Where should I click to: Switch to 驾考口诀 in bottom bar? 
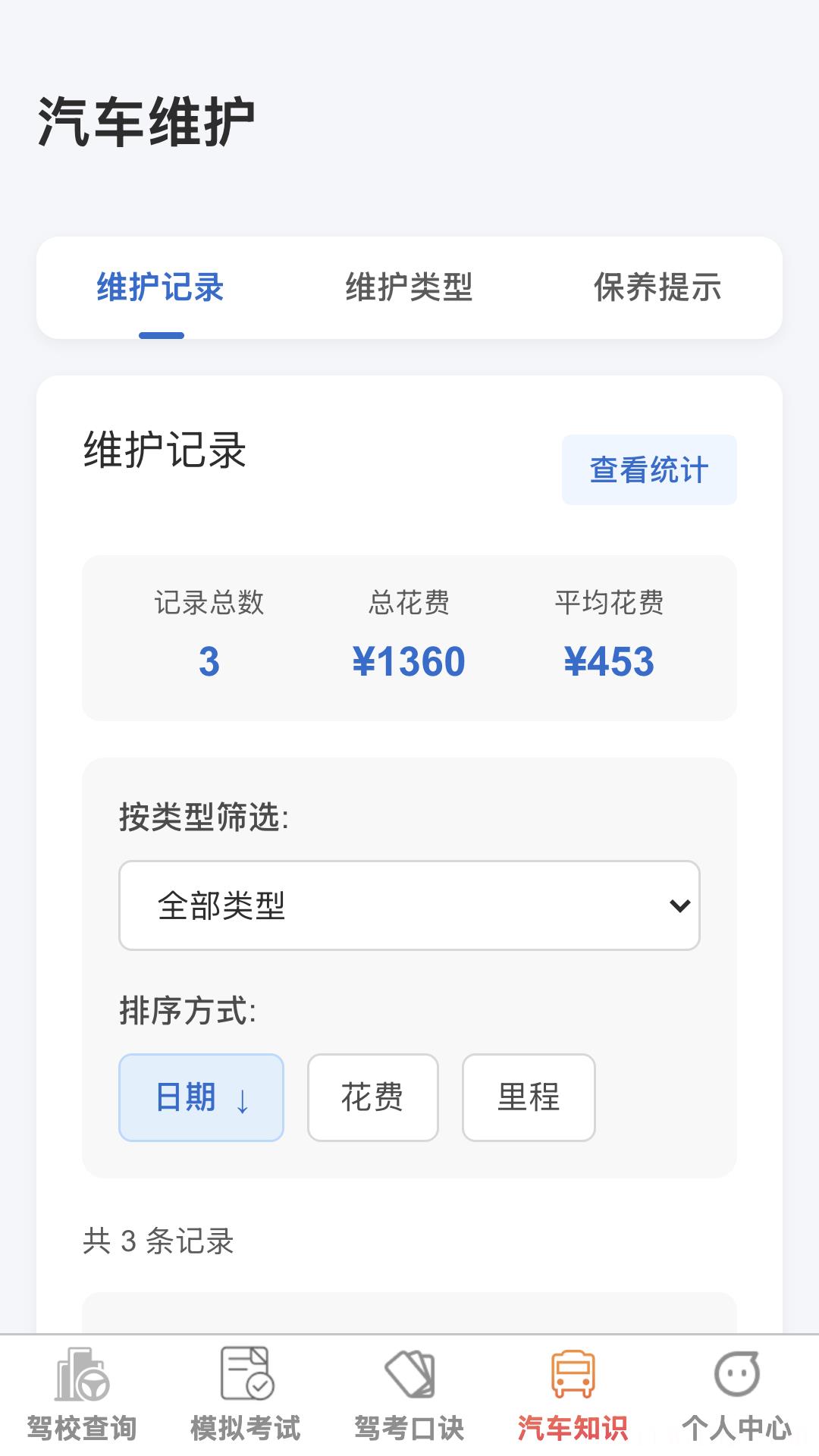tap(409, 1395)
